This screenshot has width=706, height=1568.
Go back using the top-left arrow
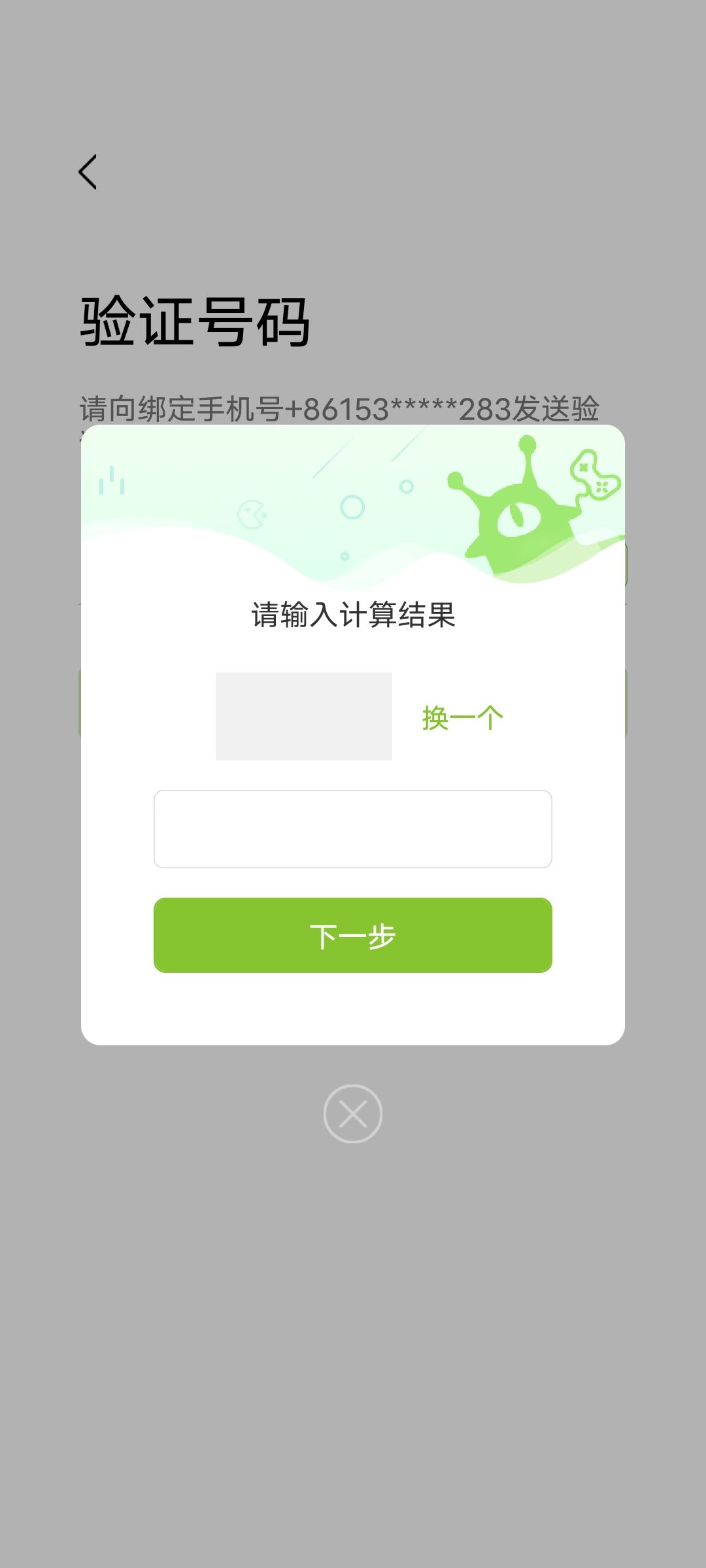(88, 172)
